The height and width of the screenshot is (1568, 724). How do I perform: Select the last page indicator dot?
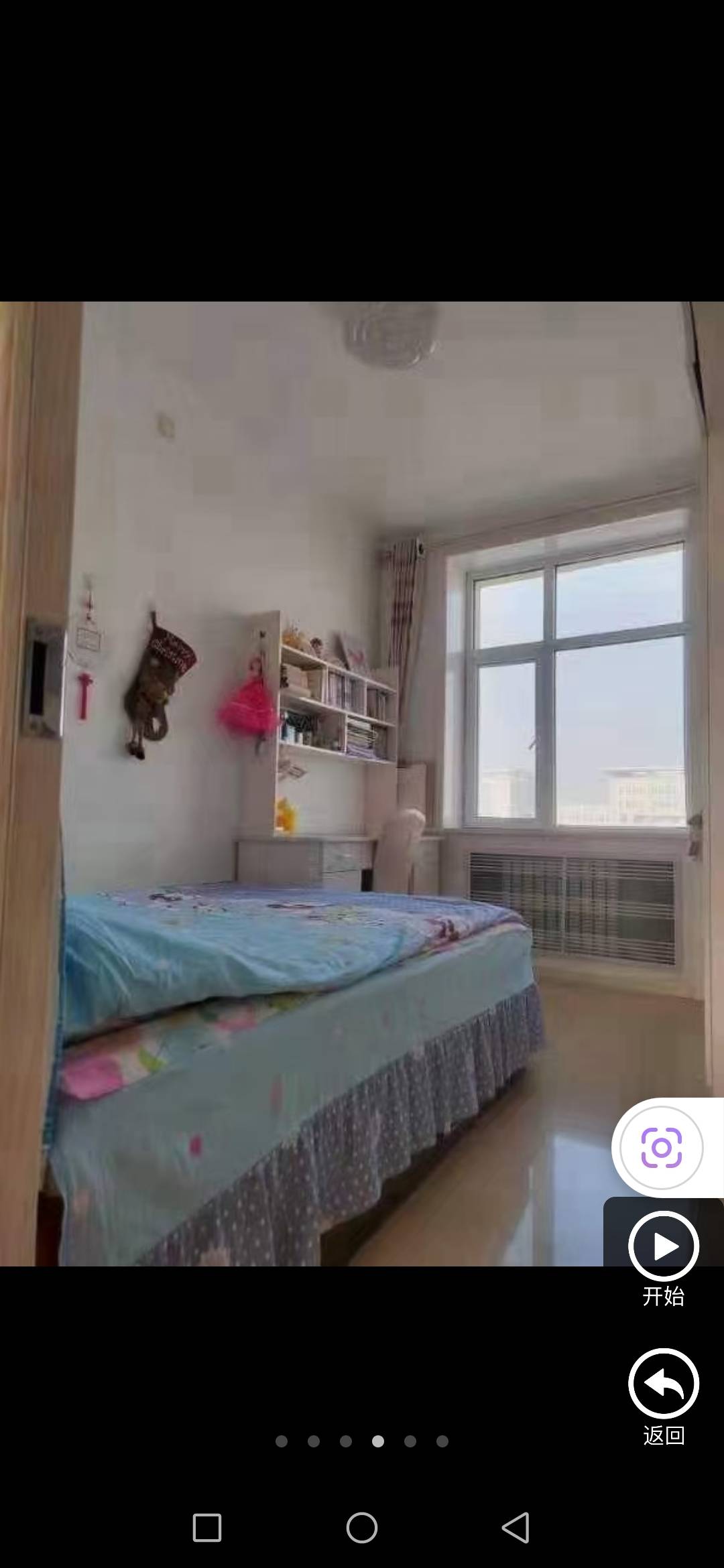442,1441
